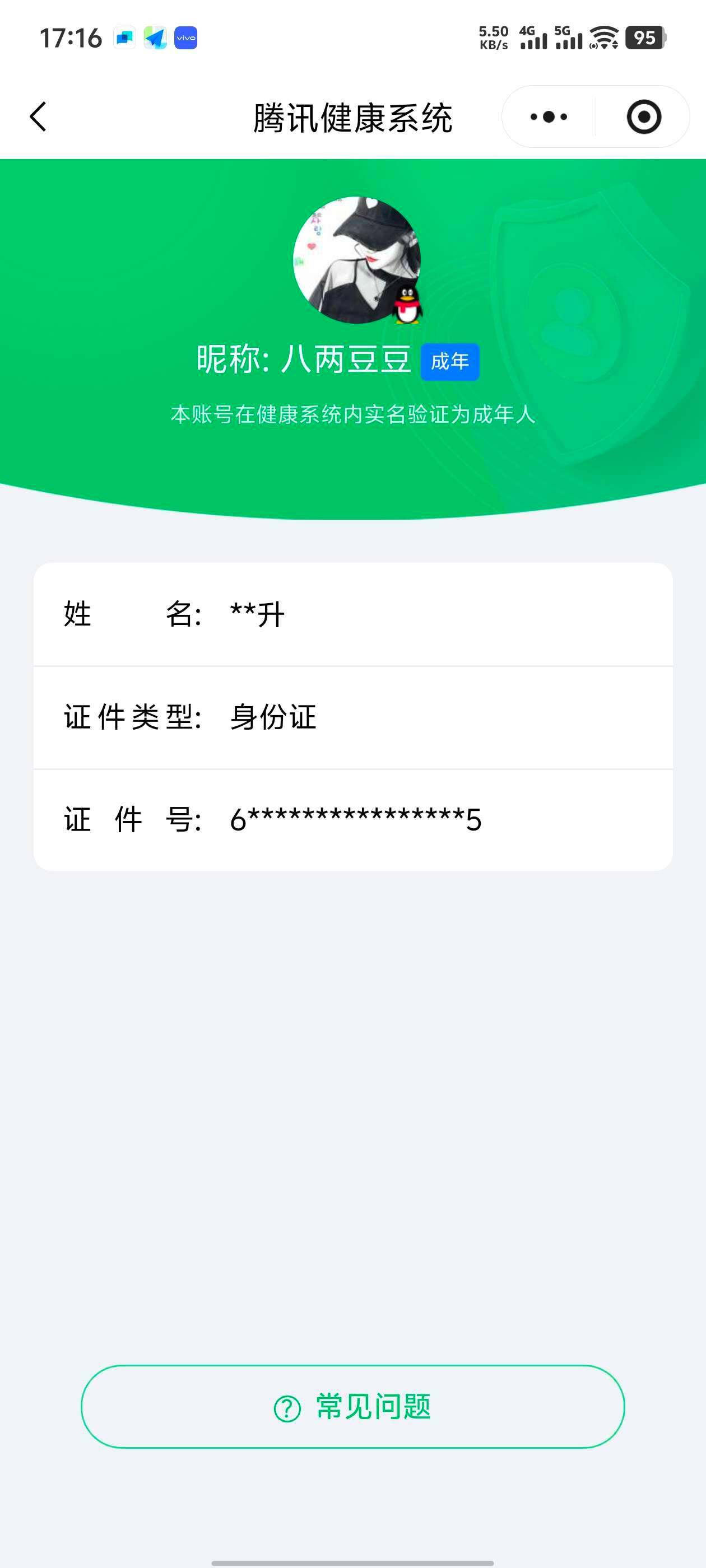This screenshot has width=706, height=1568.
Task: Tap the adult verification status text
Action: [x=352, y=413]
